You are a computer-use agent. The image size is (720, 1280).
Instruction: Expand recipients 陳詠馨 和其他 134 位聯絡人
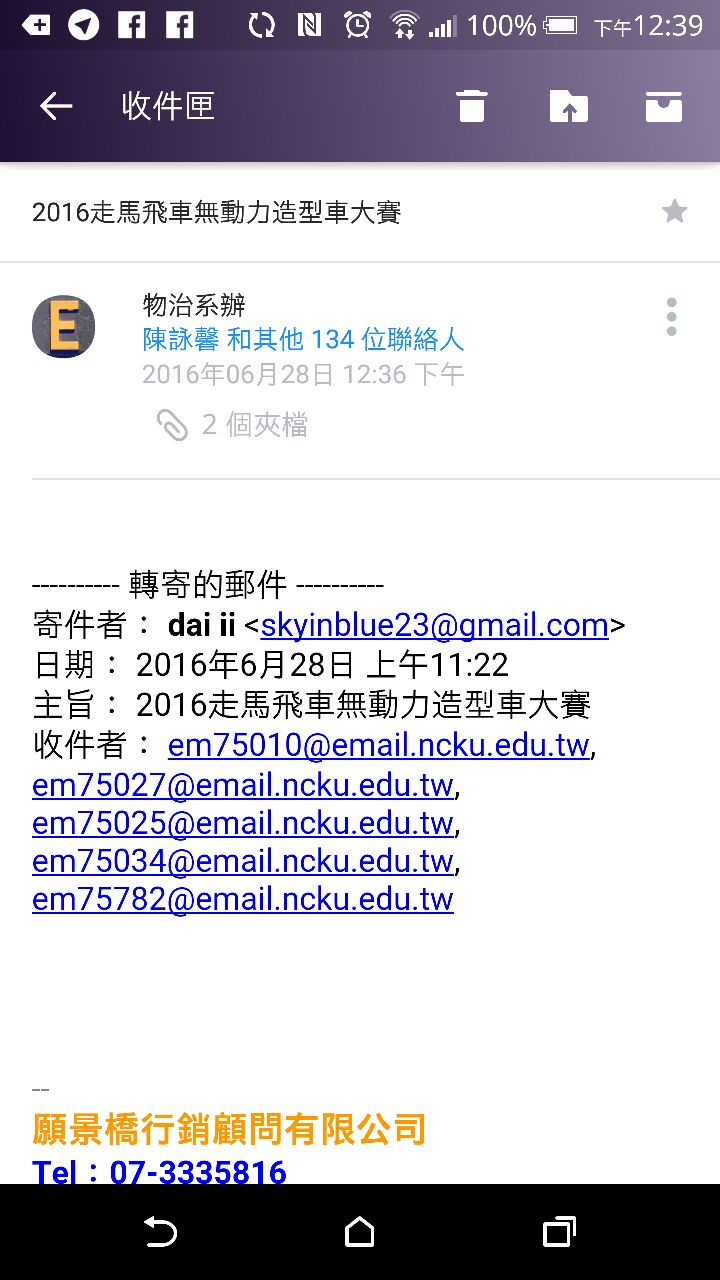point(303,340)
